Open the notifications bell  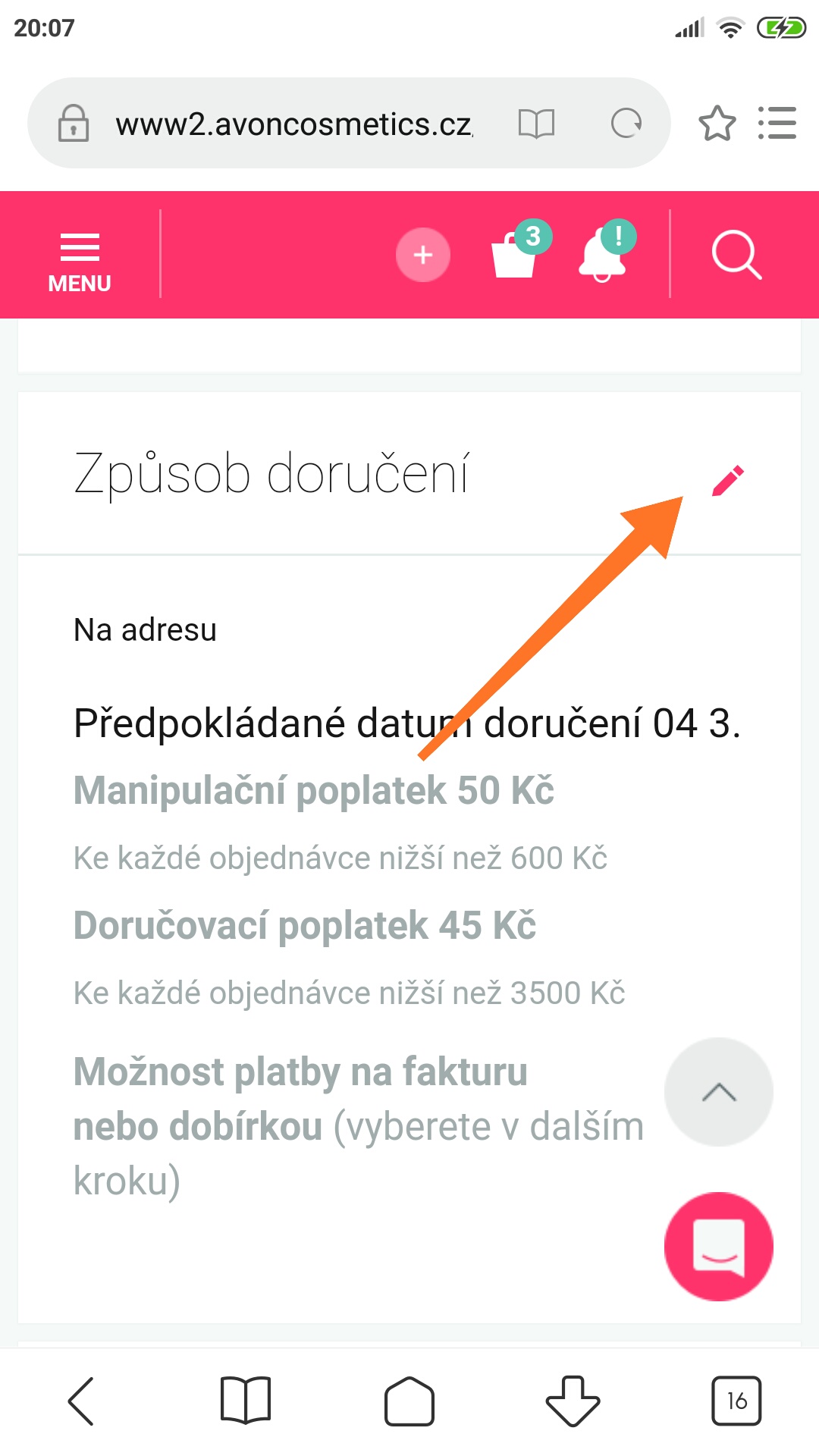(605, 253)
